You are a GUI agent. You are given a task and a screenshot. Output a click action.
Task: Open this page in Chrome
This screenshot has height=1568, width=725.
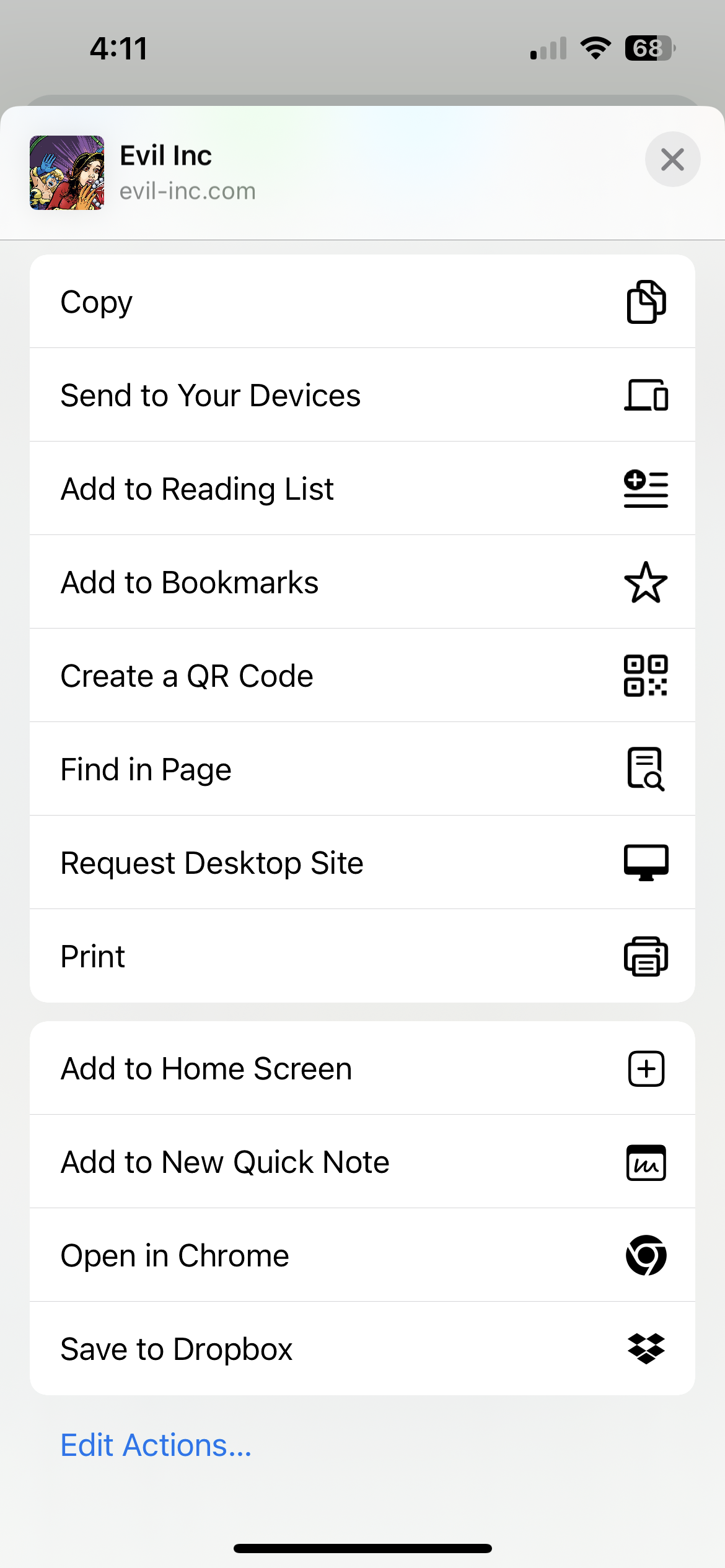(362, 1255)
